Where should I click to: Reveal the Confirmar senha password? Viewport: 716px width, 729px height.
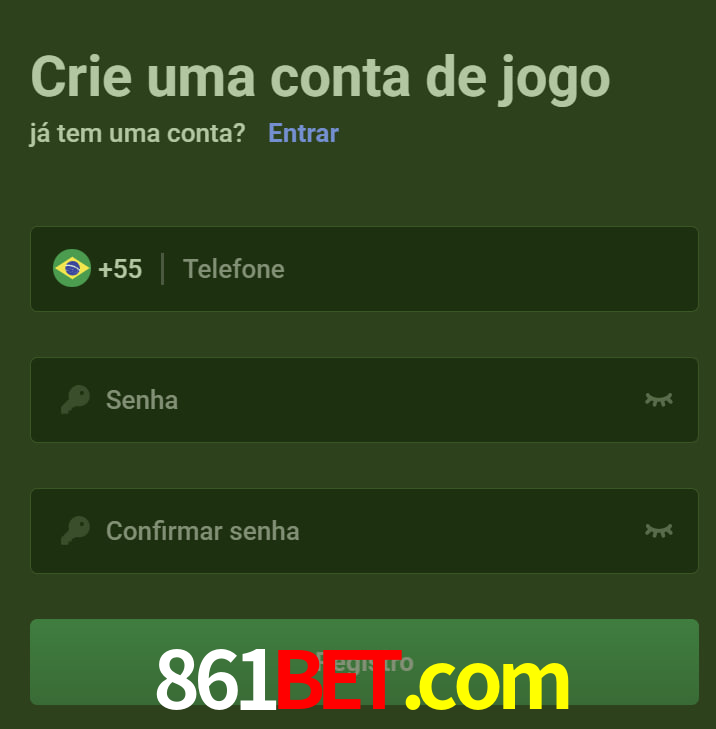[x=658, y=531]
